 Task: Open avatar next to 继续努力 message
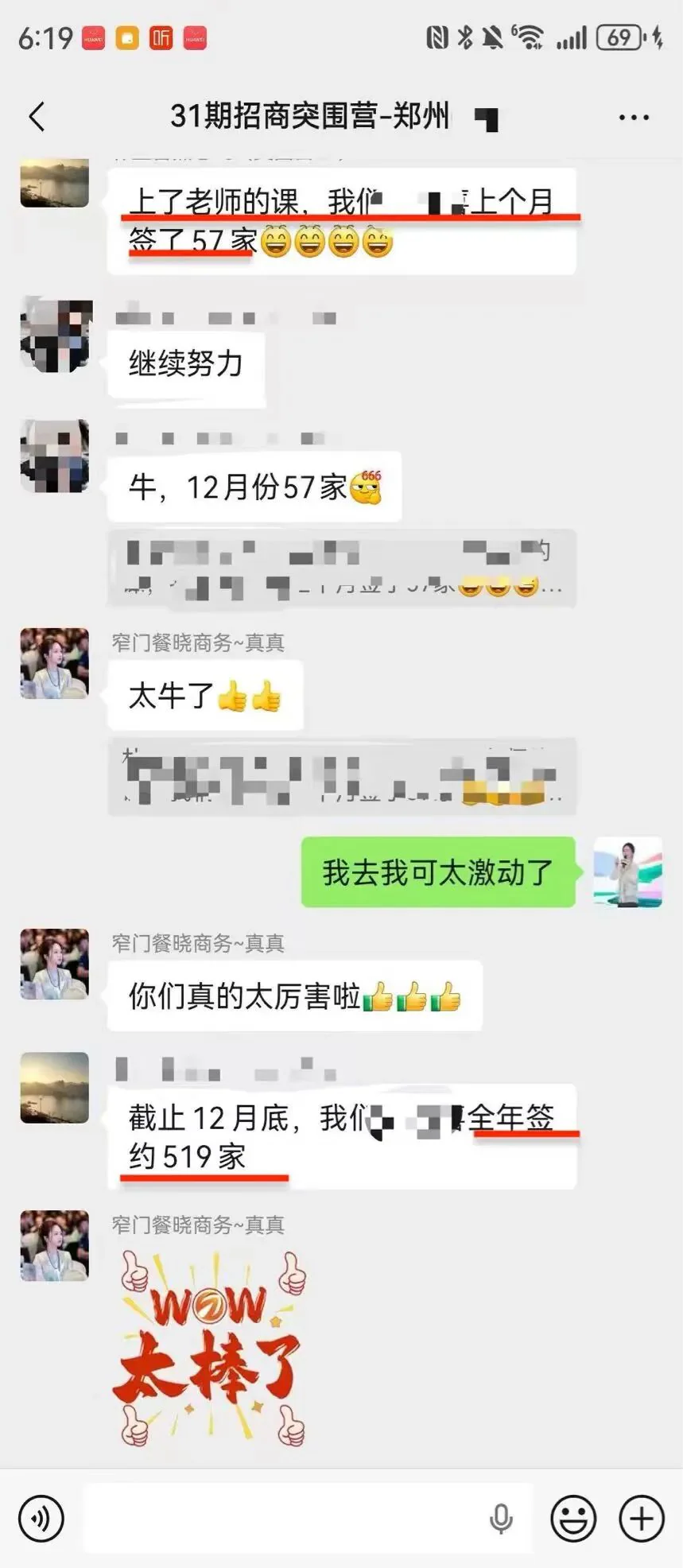tap(54, 336)
